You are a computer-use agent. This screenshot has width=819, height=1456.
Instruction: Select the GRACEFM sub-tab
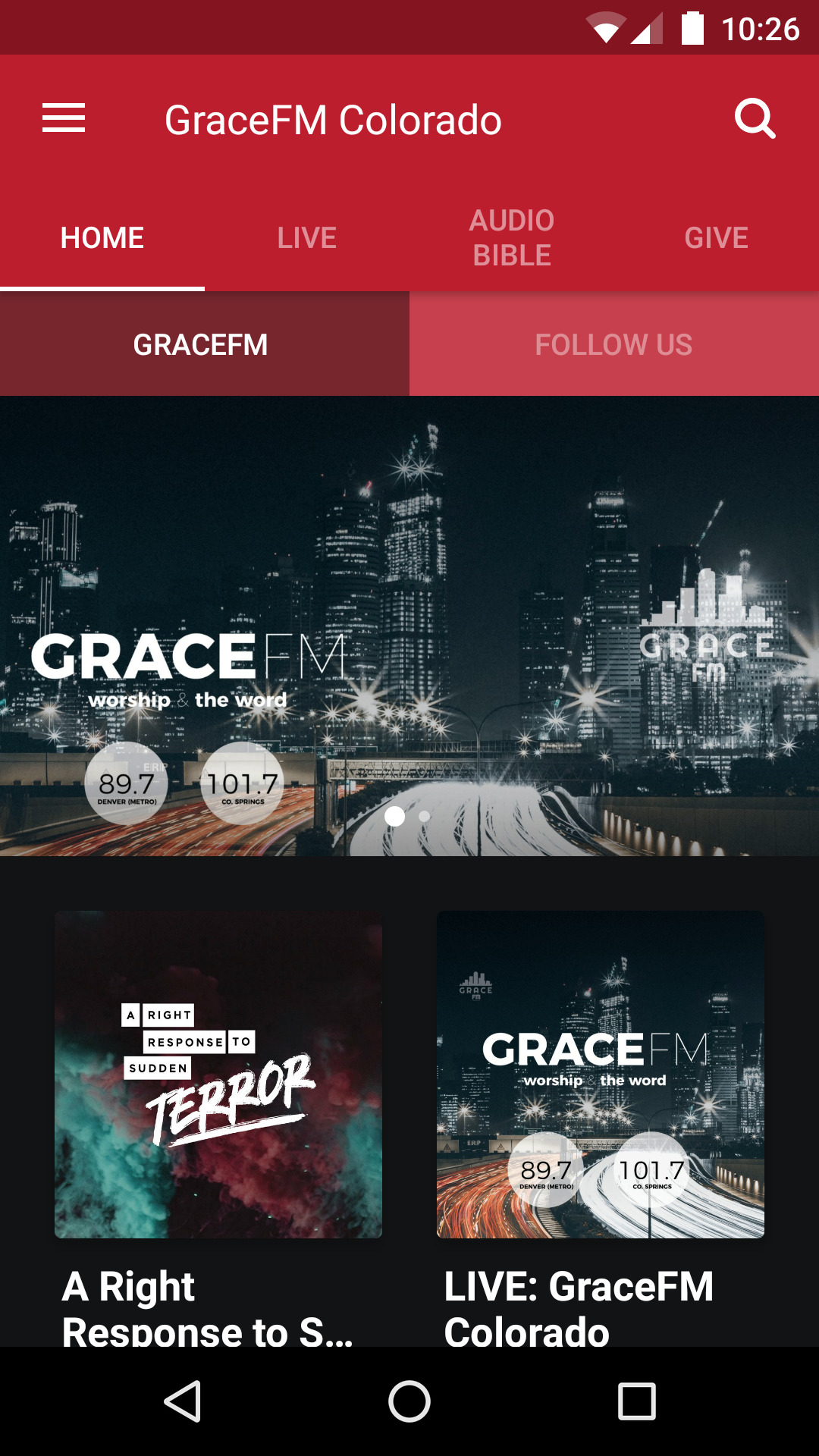pyautogui.click(x=205, y=344)
